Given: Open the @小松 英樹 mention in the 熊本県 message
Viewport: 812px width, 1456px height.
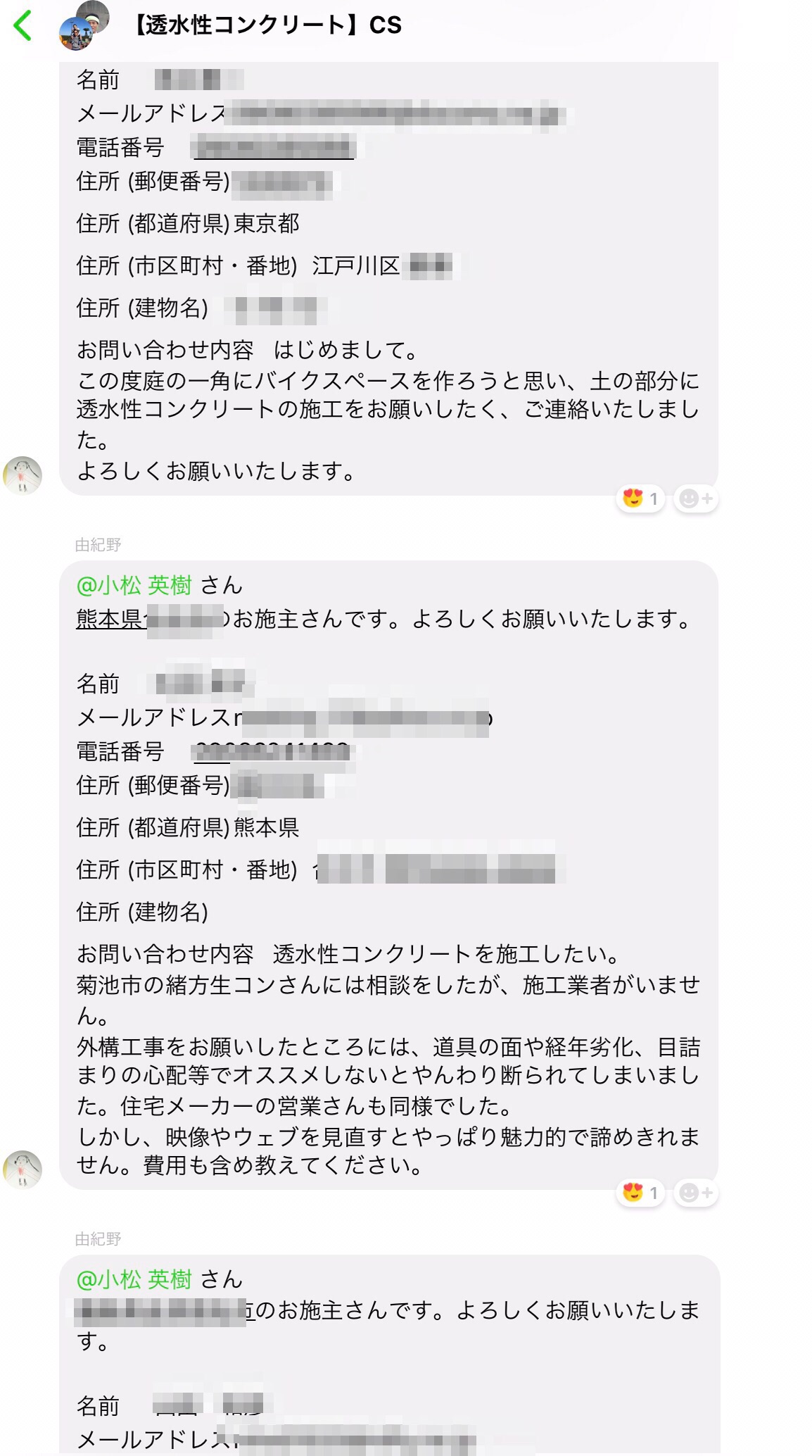Looking at the screenshot, I should 134,585.
